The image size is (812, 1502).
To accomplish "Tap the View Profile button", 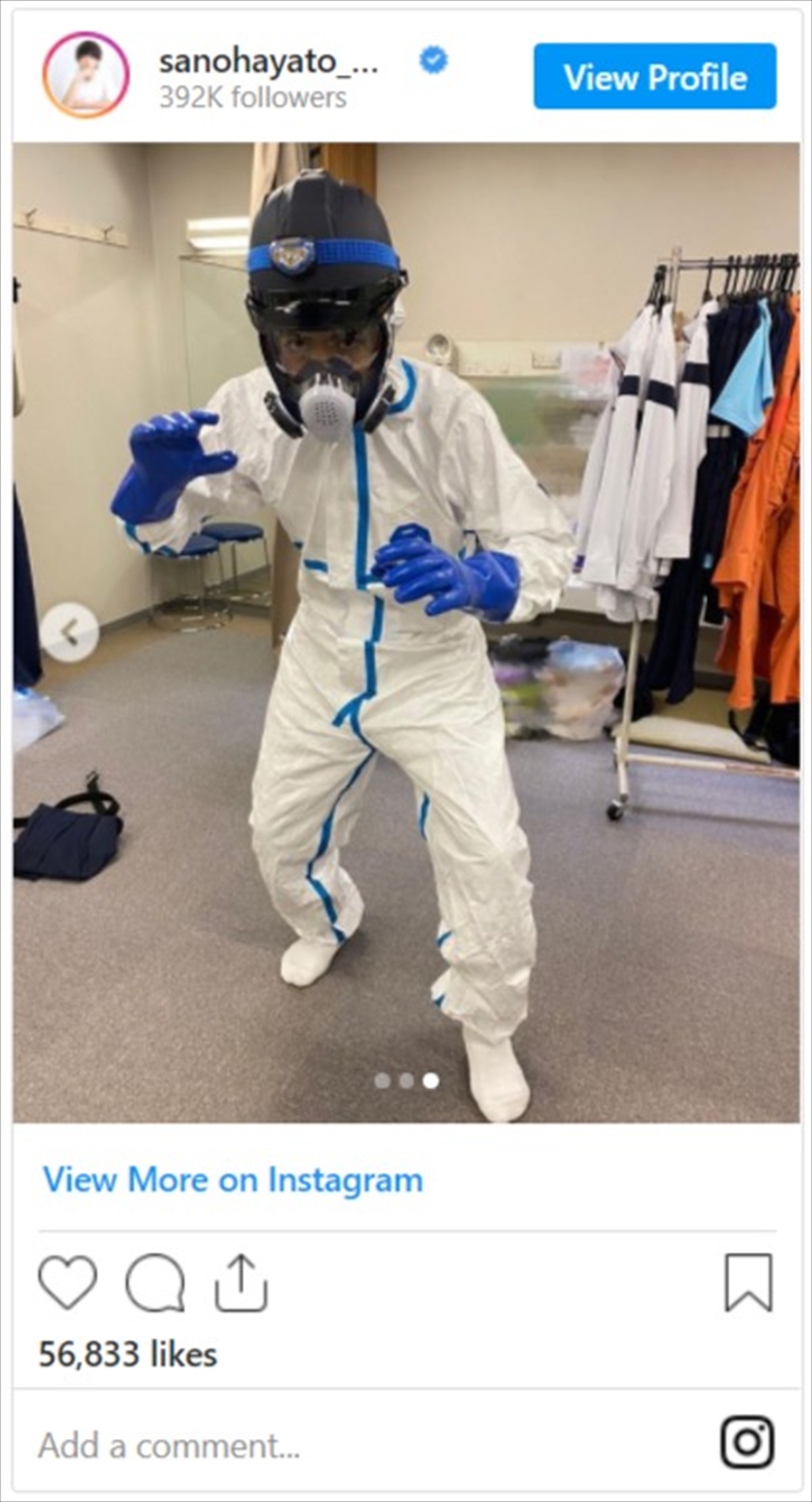I will 654,76.
